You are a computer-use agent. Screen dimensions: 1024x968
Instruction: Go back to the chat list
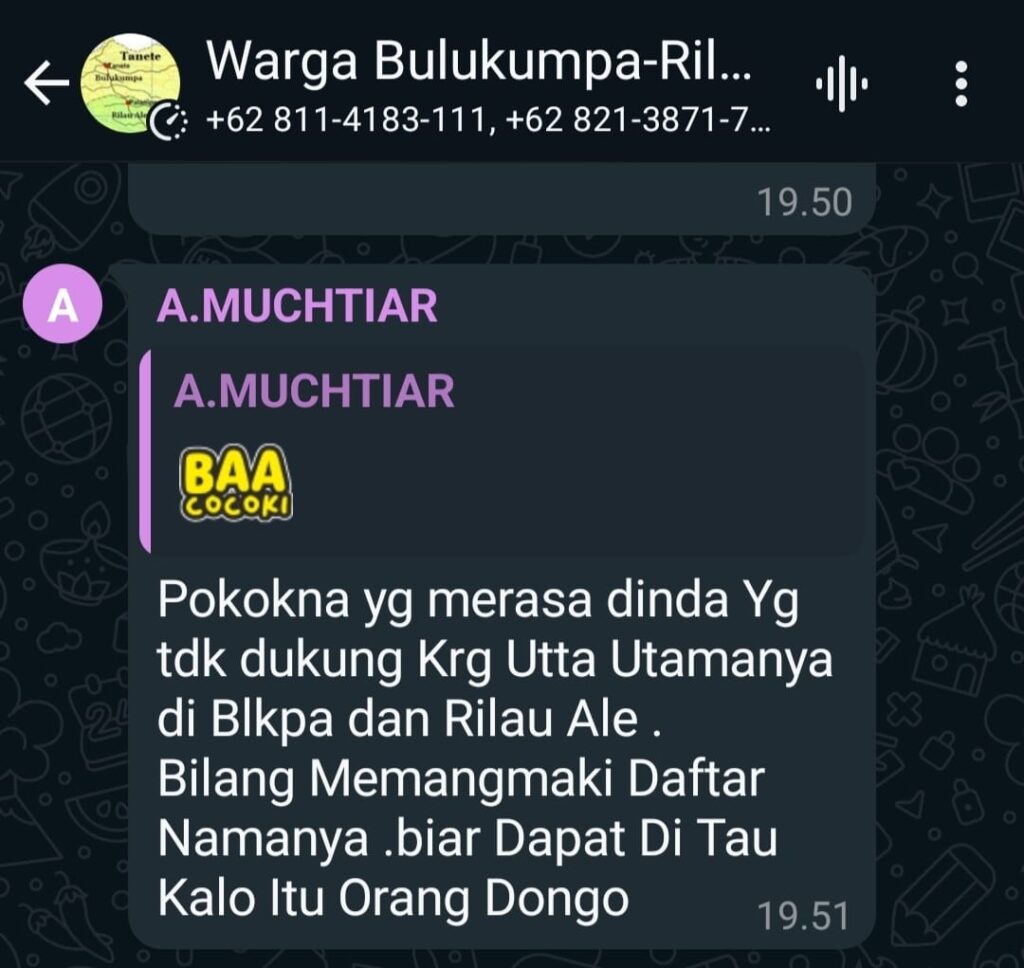[x=45, y=84]
